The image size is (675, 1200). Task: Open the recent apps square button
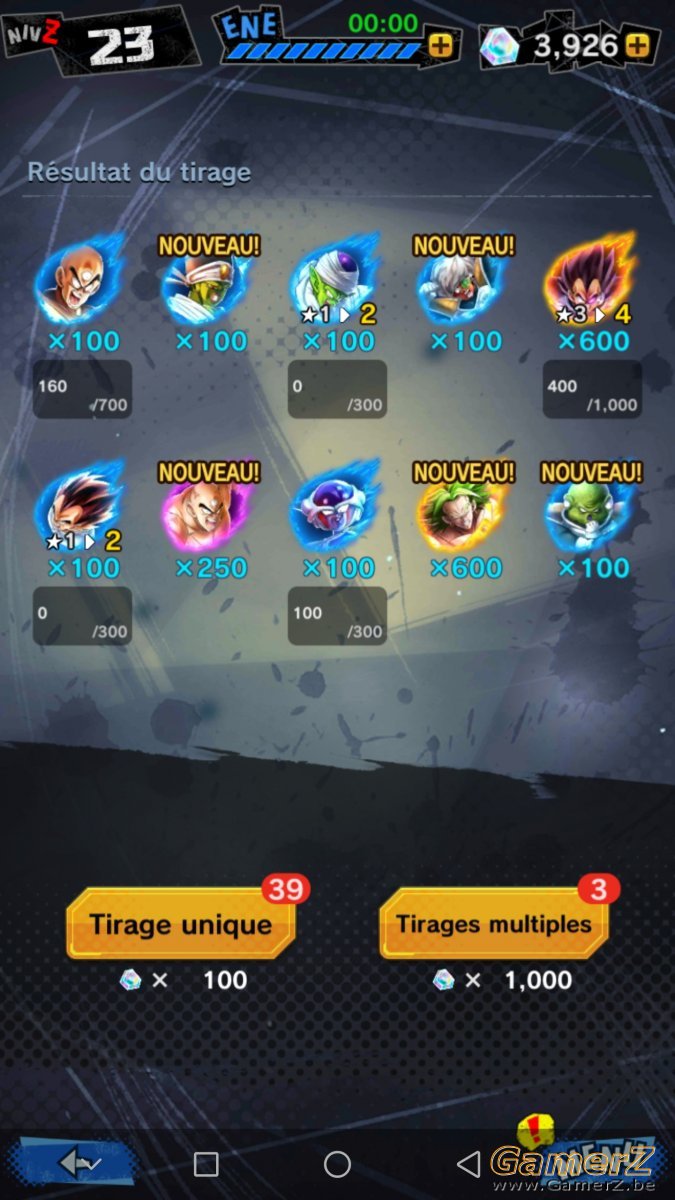206,1164
